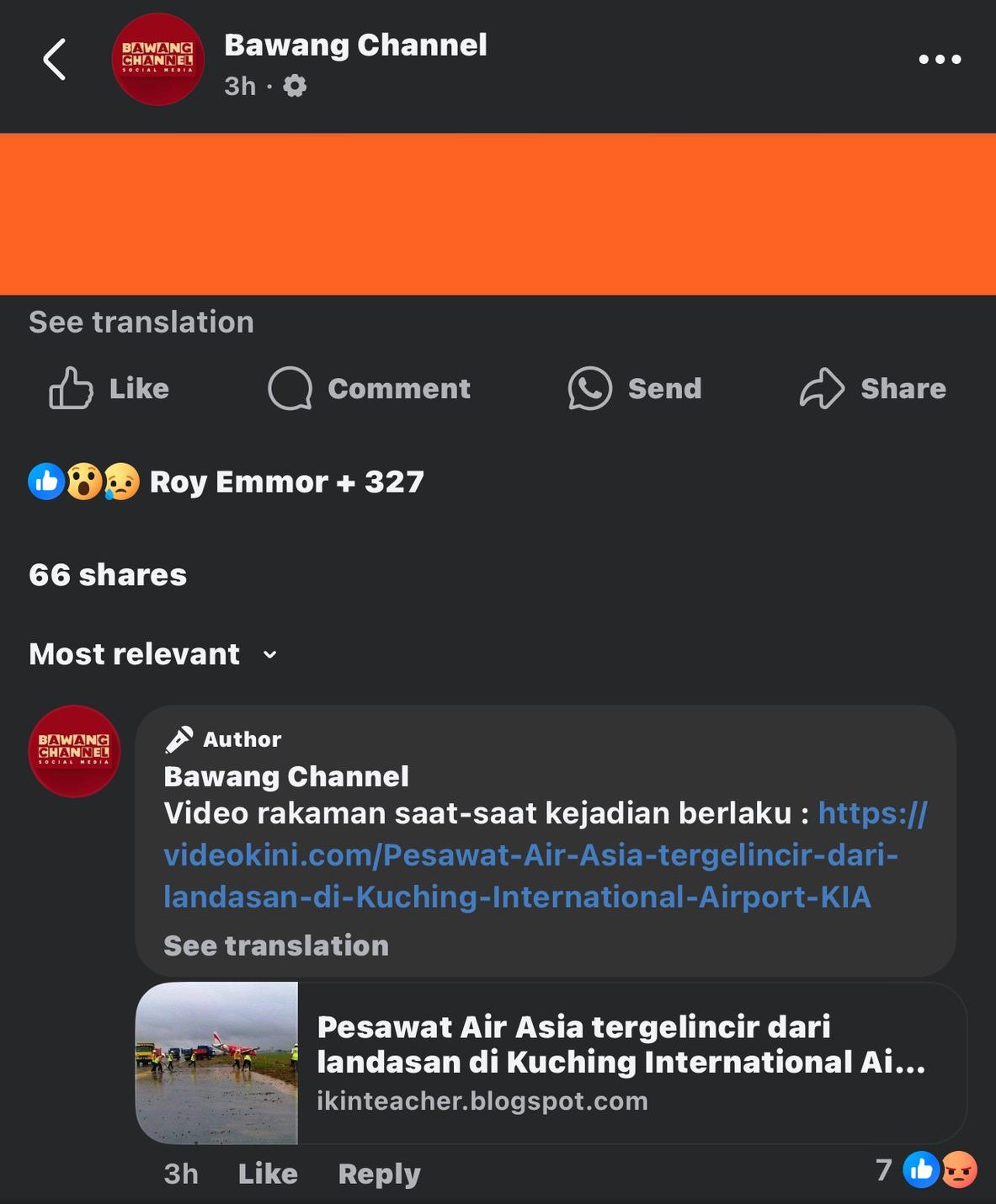Like the Bawang Channel post
Screen dimensions: 996x1204
pyautogui.click(x=109, y=388)
